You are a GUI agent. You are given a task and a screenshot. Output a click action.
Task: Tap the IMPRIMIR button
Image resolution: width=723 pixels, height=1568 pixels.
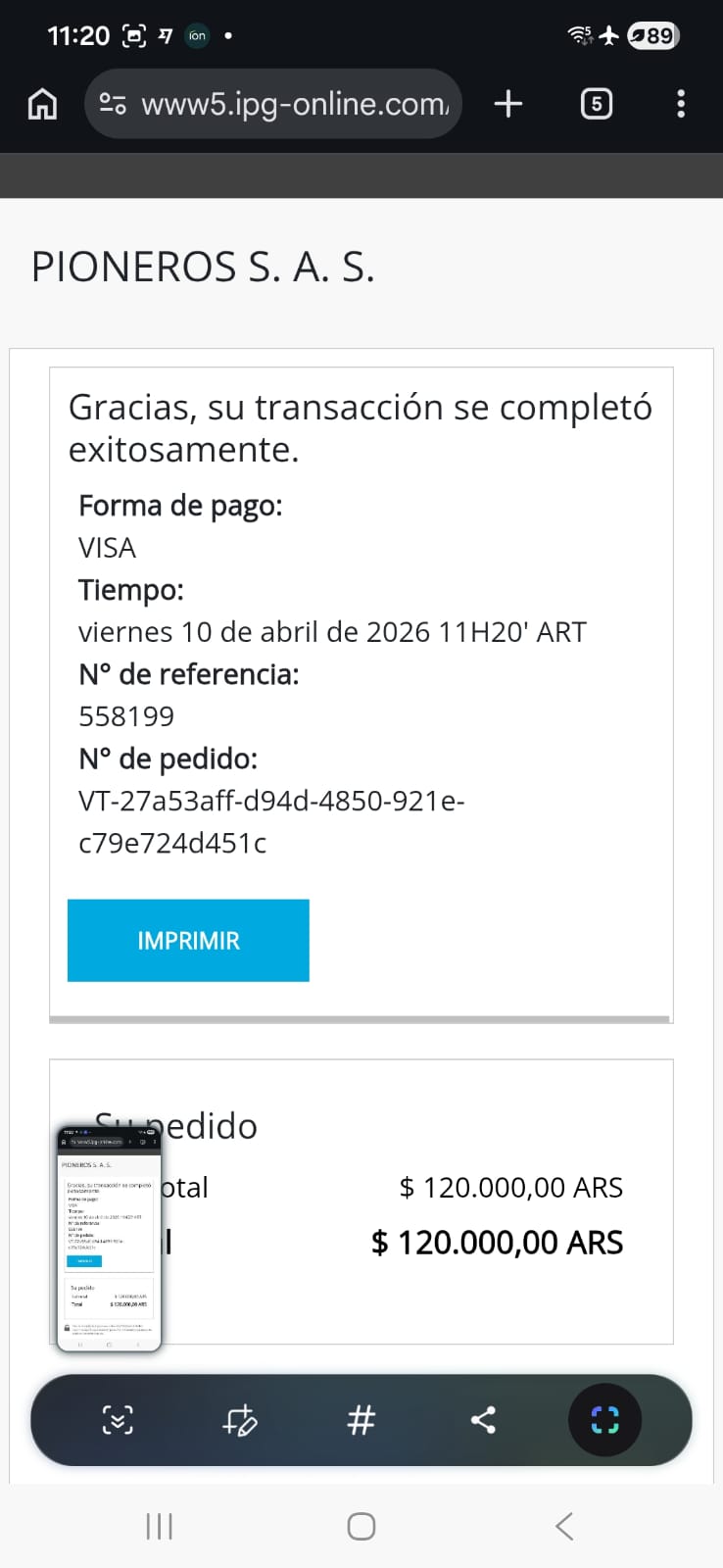188,940
